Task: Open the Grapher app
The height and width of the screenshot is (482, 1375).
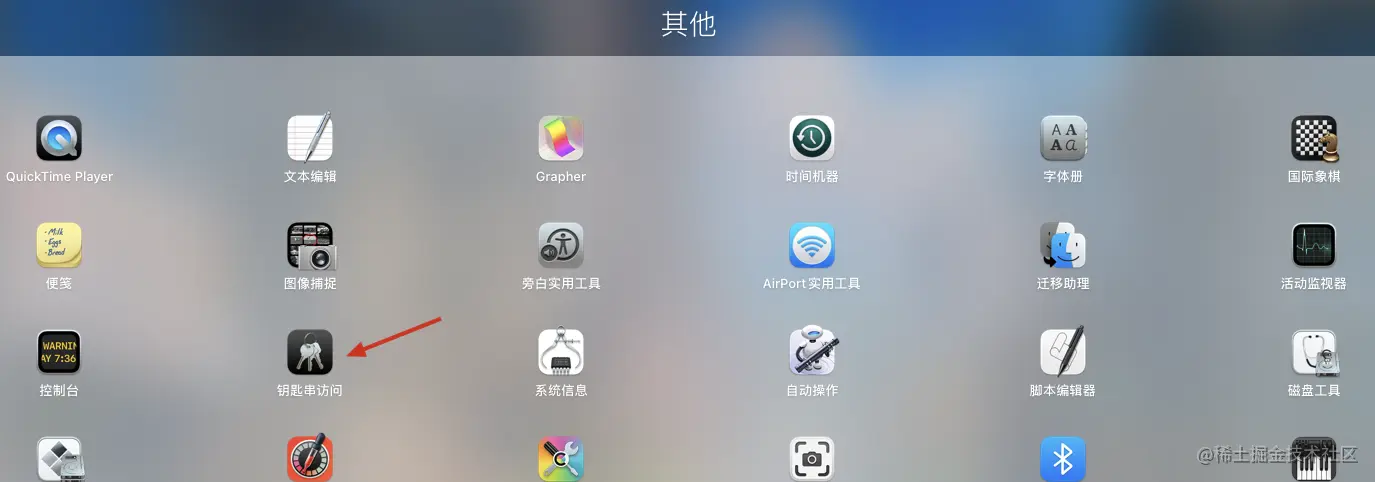Action: coord(561,139)
